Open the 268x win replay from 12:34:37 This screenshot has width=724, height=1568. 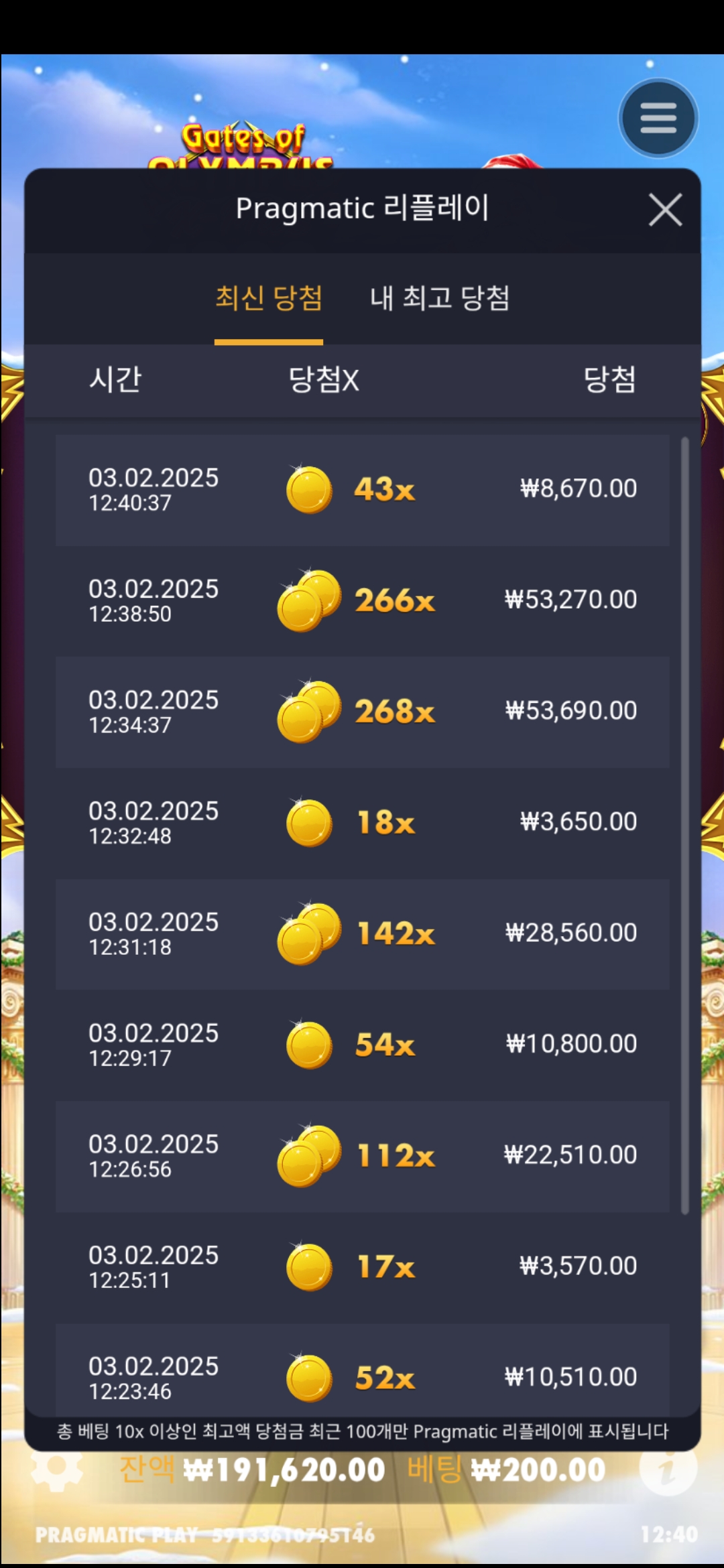(x=362, y=712)
